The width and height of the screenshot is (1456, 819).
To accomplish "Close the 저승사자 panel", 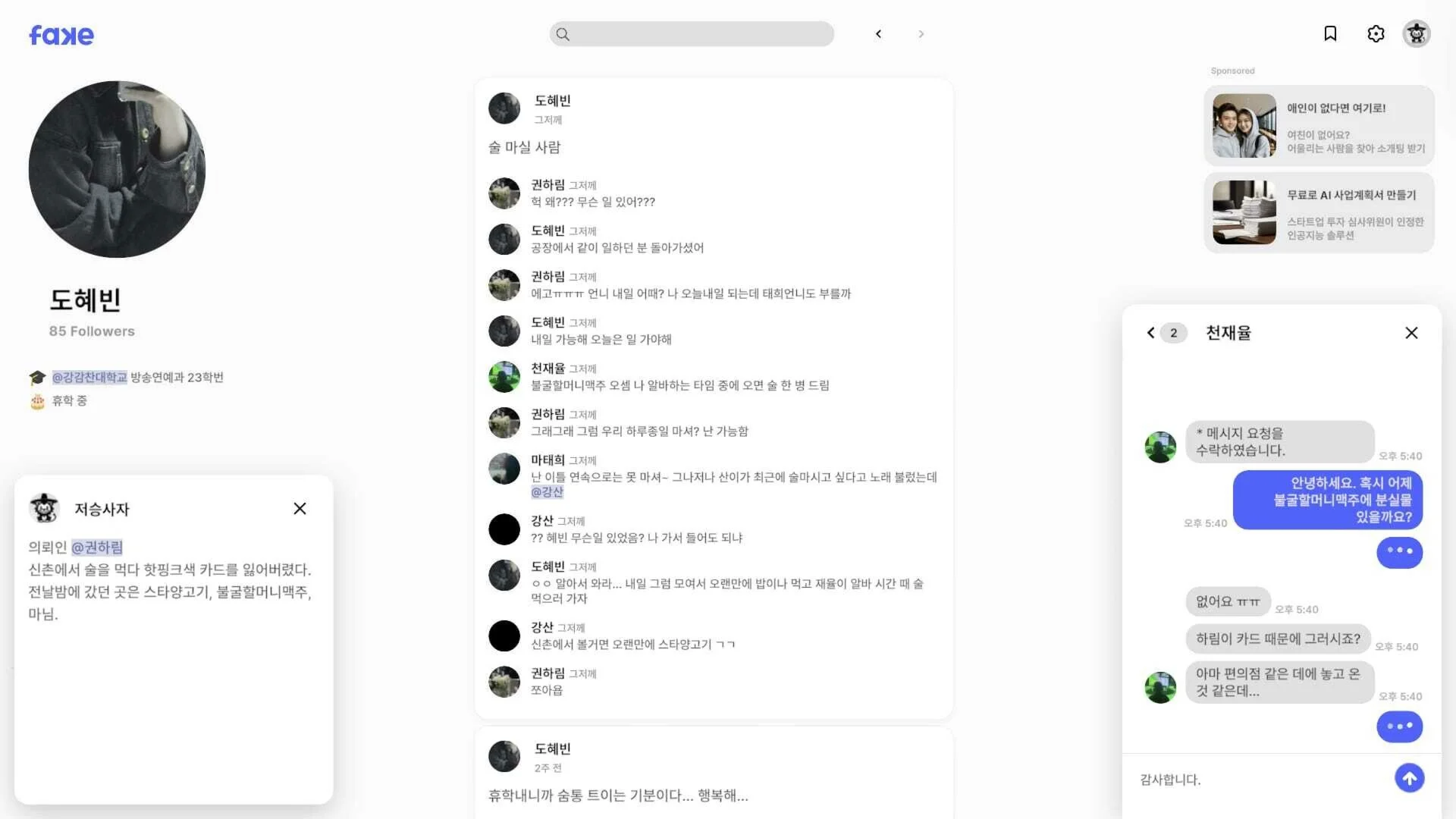I will (300, 509).
